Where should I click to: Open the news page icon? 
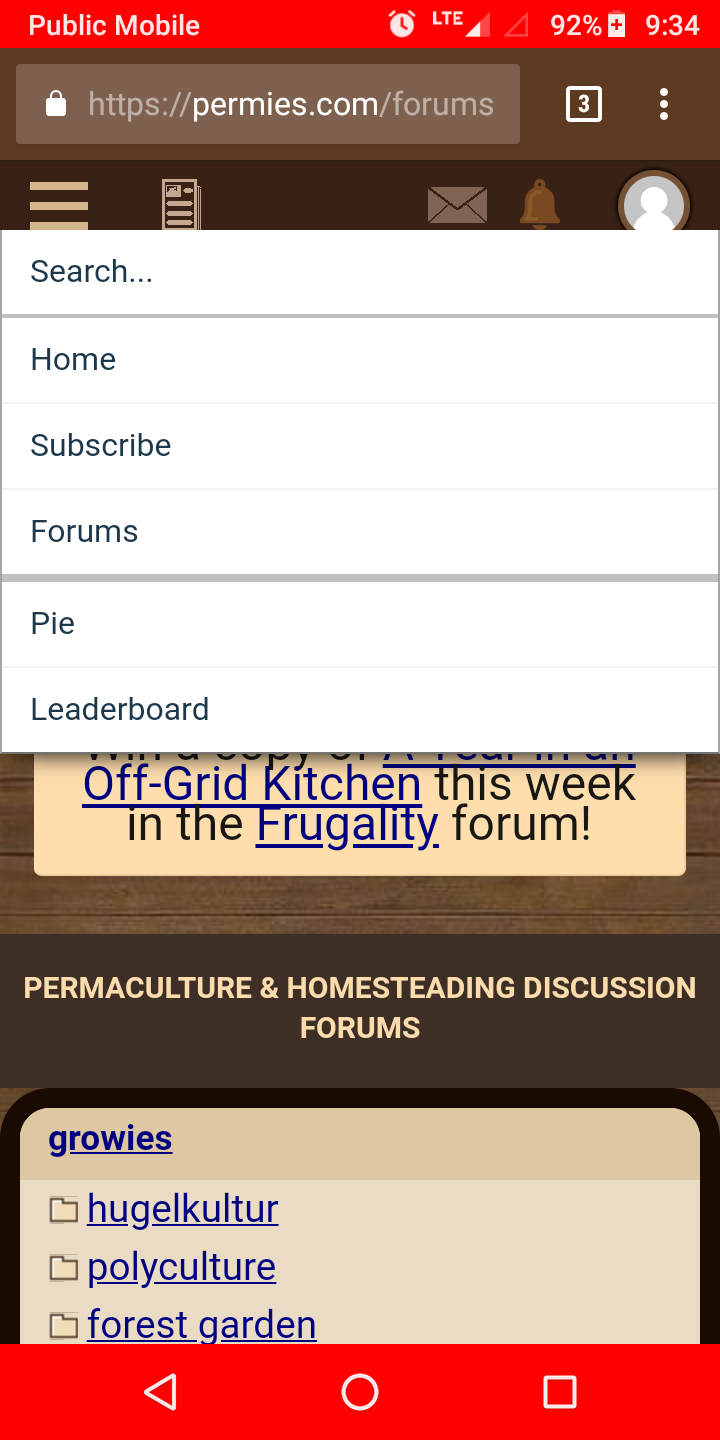[182, 204]
